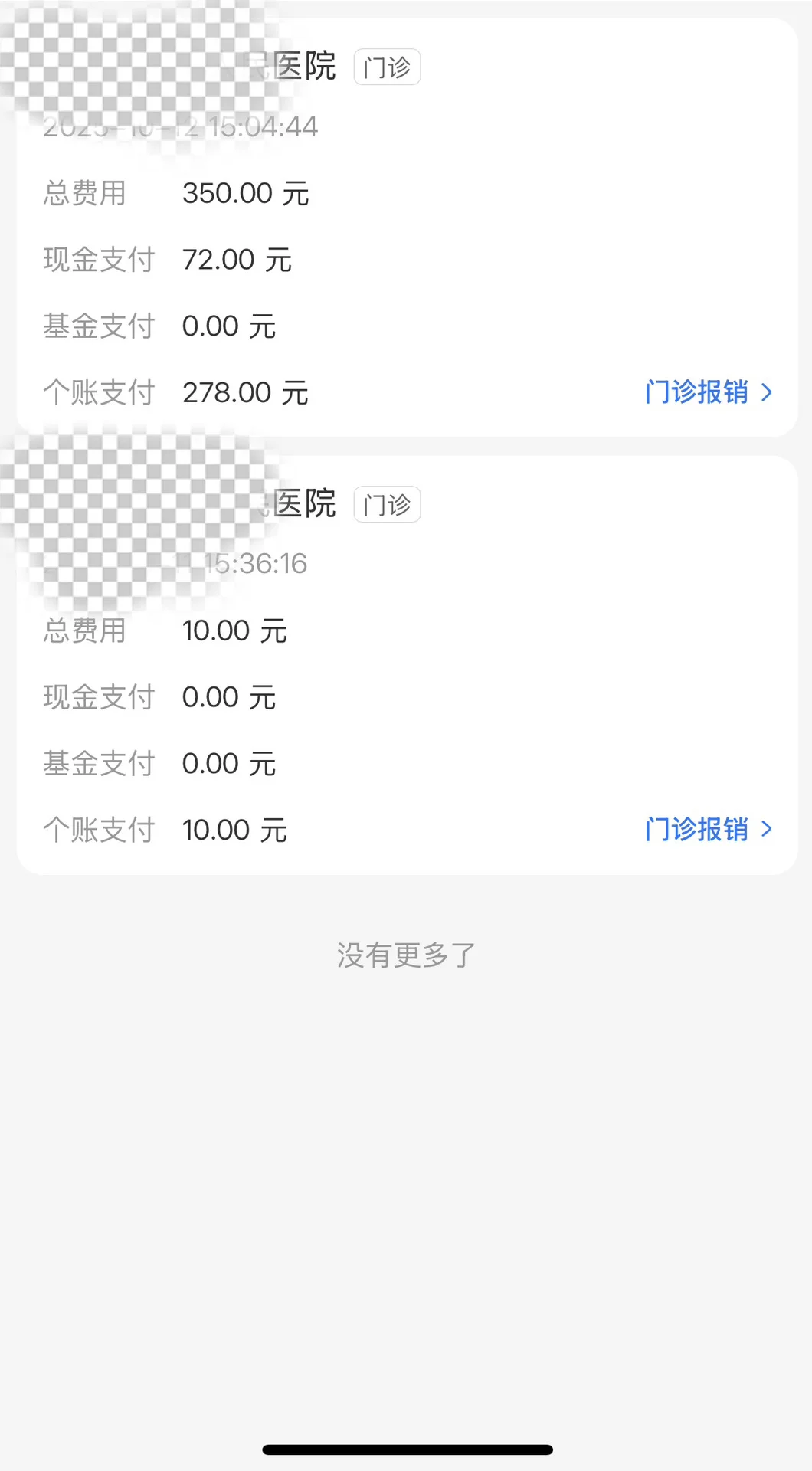812x1471 pixels.
Task: Open 门诊报销 for the 350.00 元 record
Action: point(707,392)
